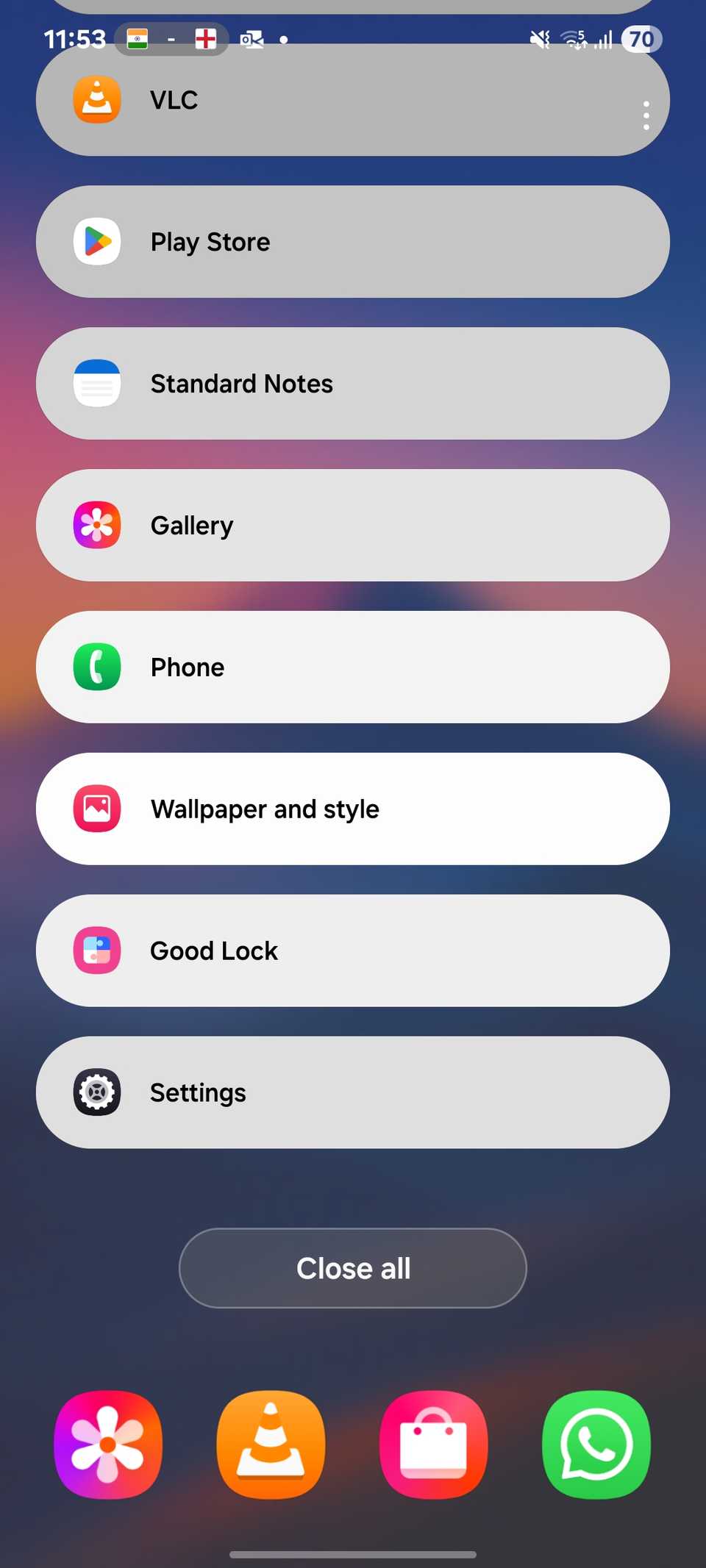
Task: Select the Wallpaper and style icon
Action: (x=96, y=809)
